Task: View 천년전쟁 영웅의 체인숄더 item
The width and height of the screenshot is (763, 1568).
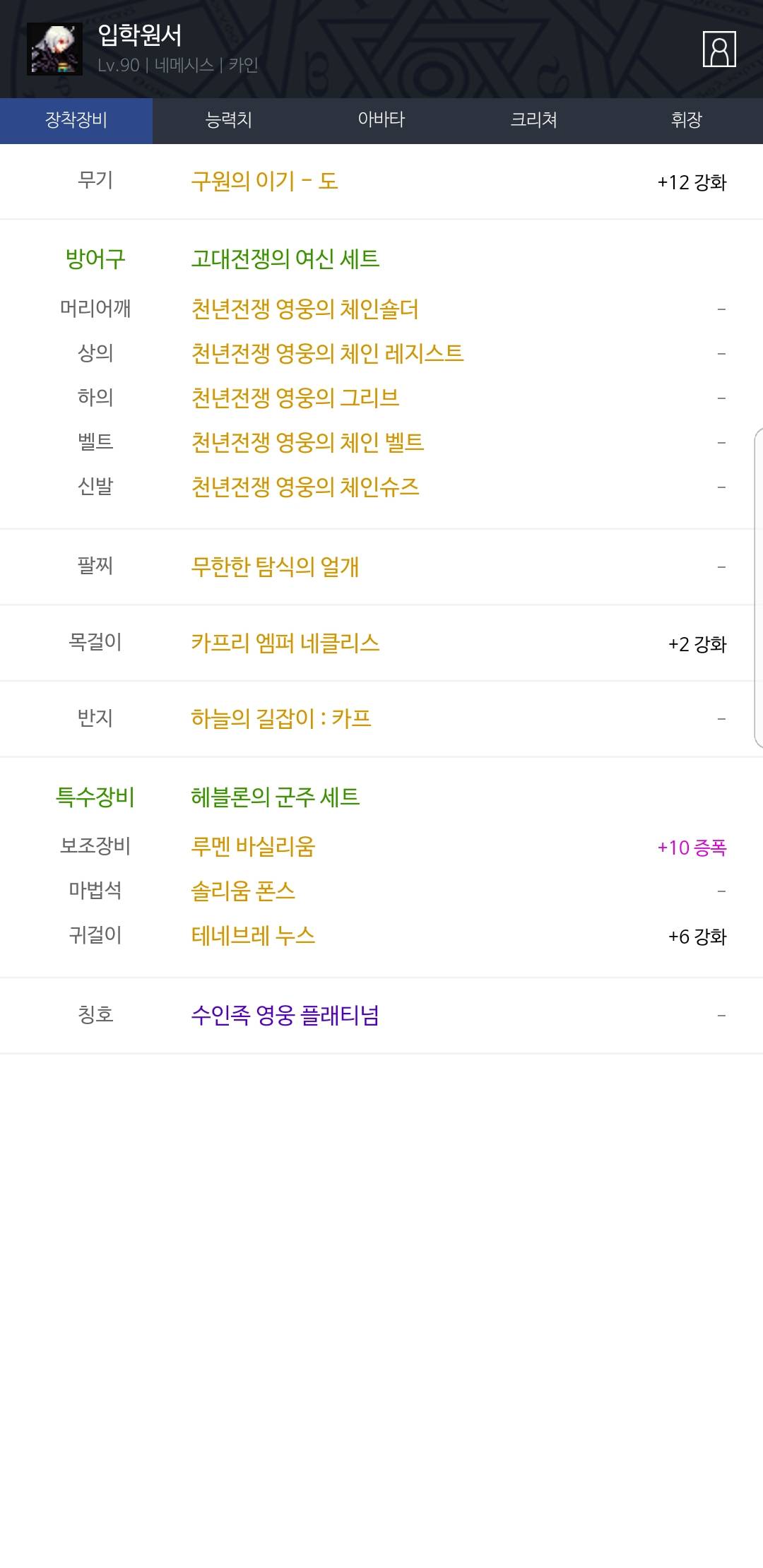Action: (305, 309)
